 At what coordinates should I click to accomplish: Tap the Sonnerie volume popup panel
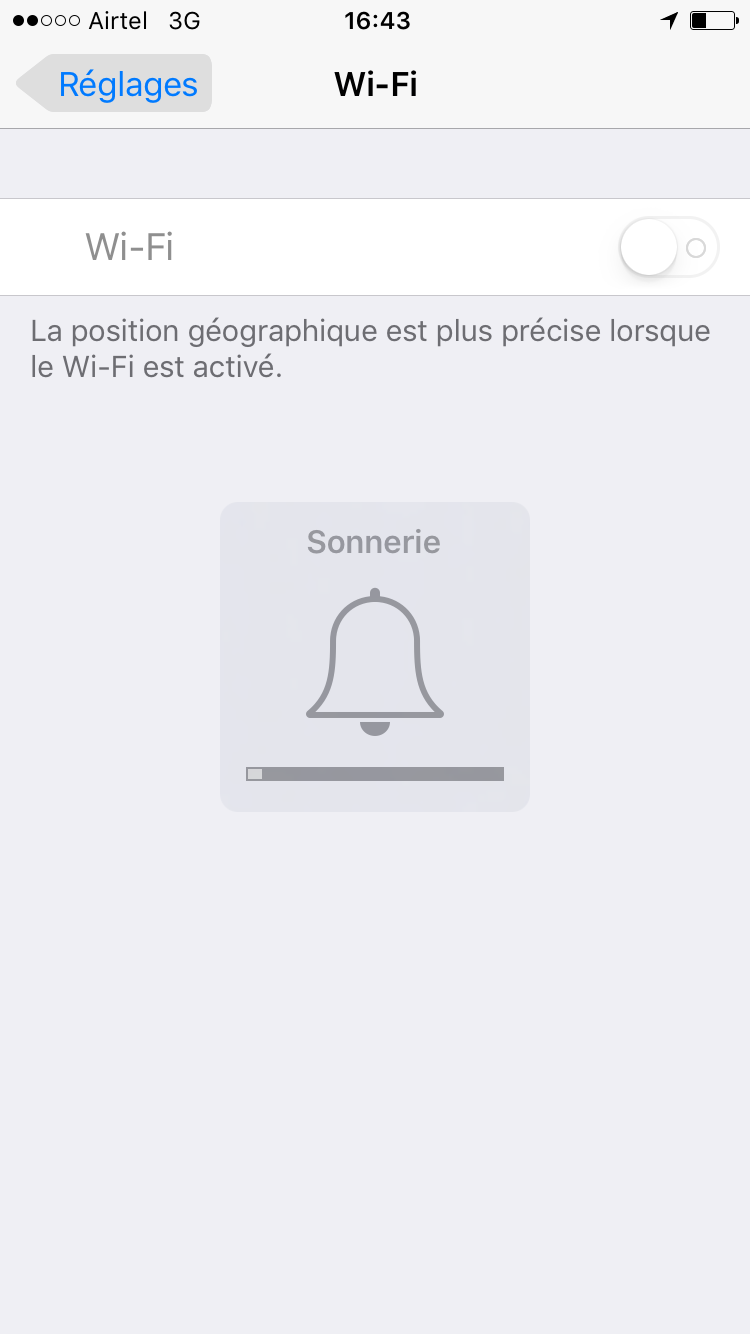pos(374,655)
